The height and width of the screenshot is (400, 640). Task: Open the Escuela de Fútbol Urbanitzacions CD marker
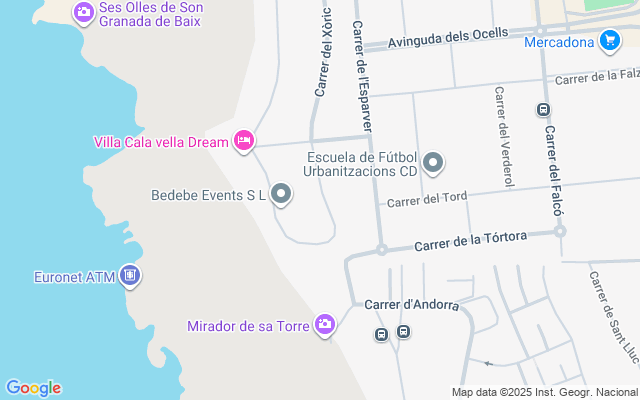[433, 163]
